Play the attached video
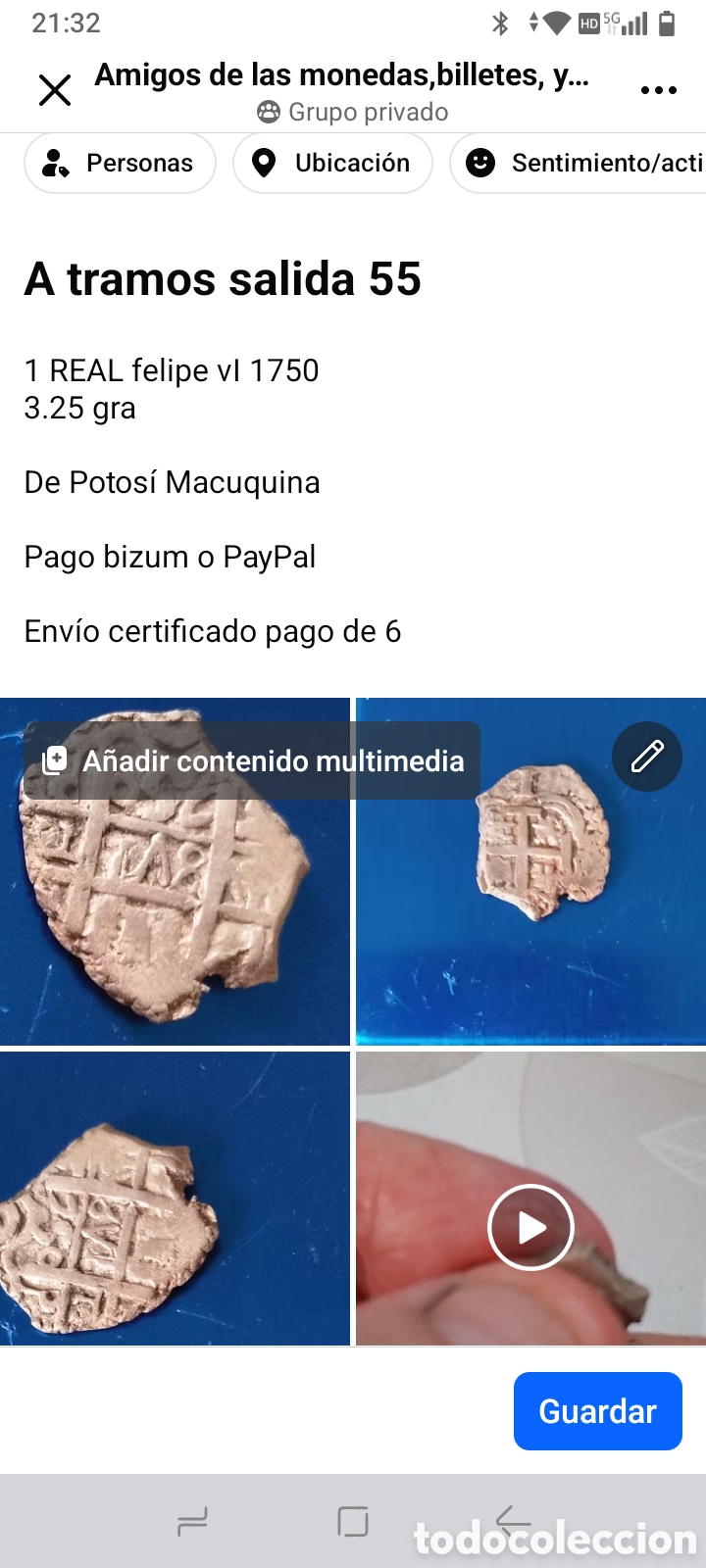Screen dimensions: 706x1568 tap(530, 1227)
